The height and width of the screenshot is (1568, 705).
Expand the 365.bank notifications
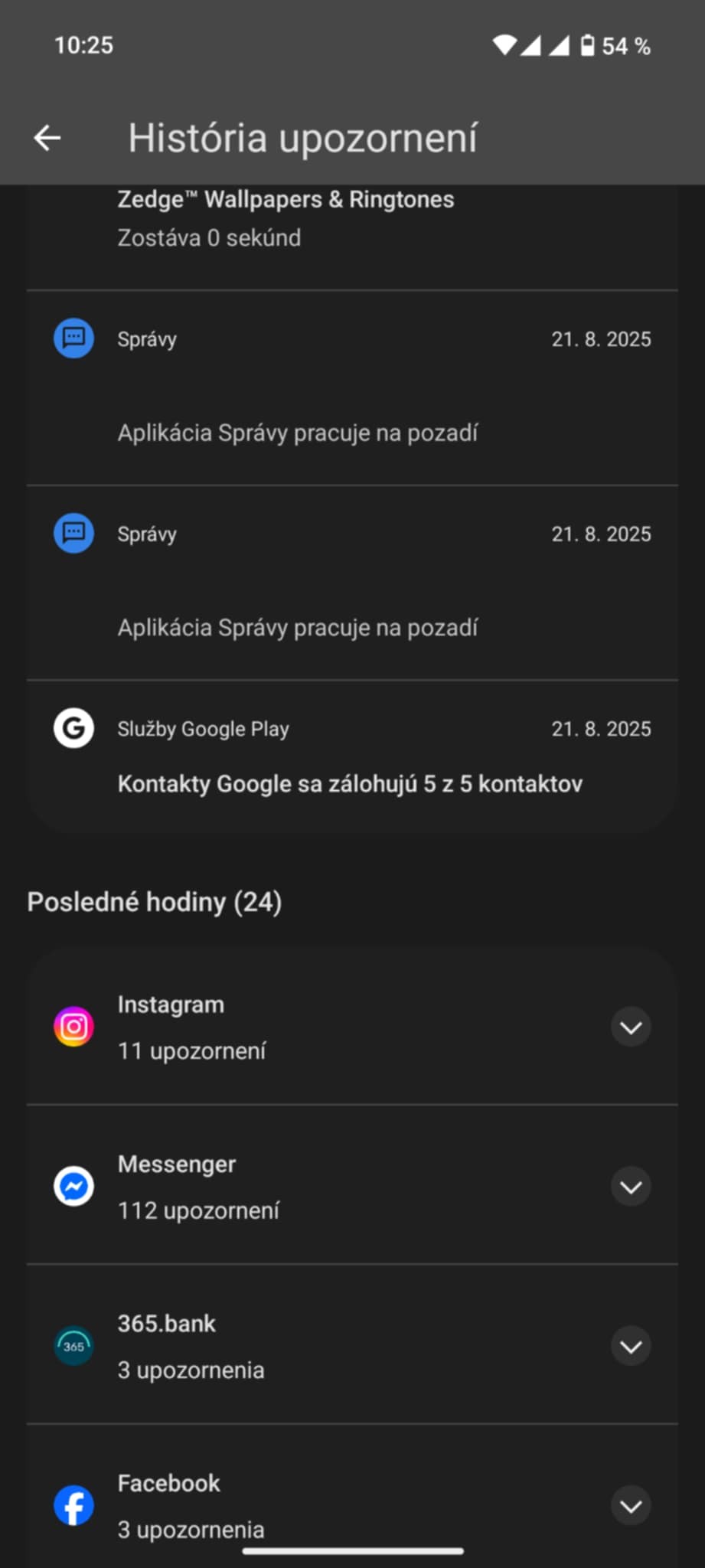click(x=631, y=1347)
